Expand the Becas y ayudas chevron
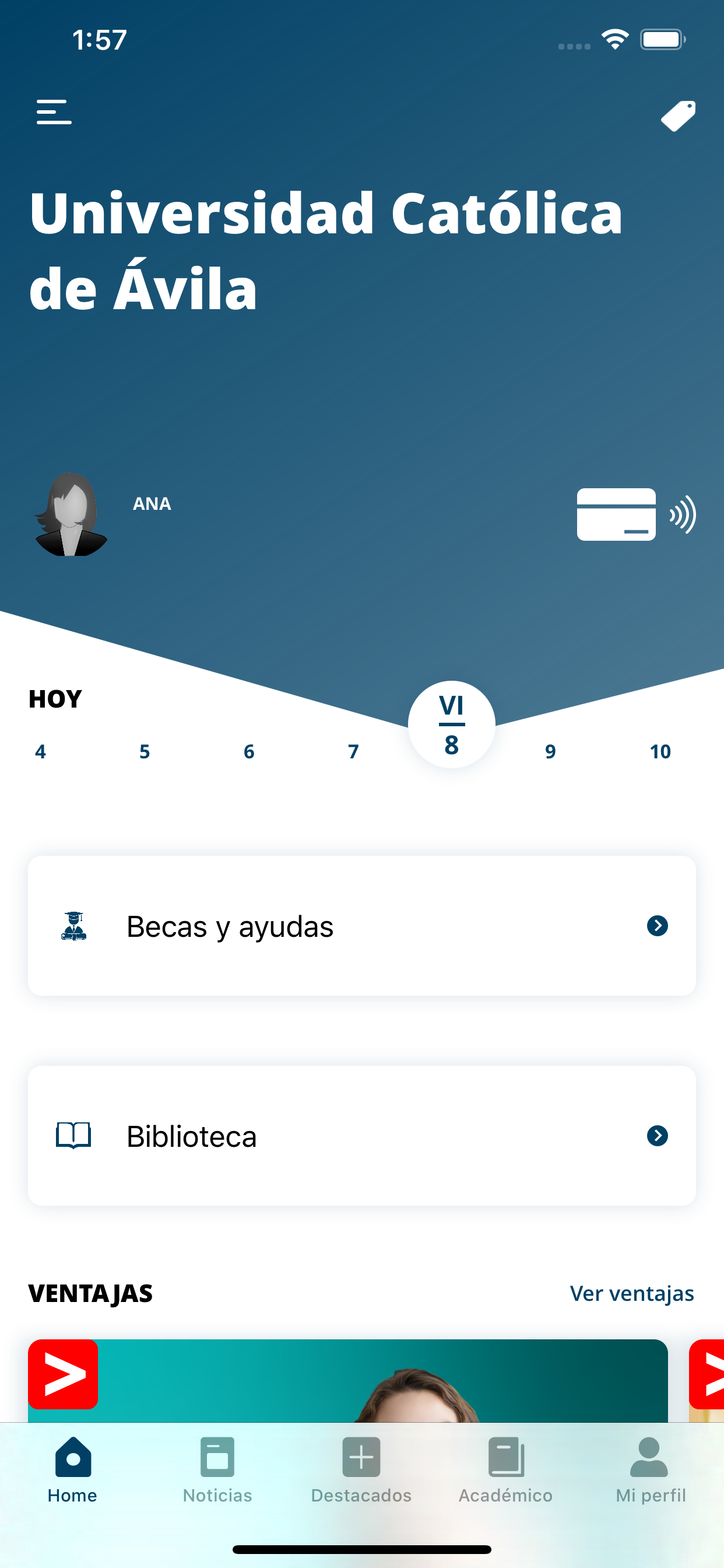 pyautogui.click(x=658, y=926)
